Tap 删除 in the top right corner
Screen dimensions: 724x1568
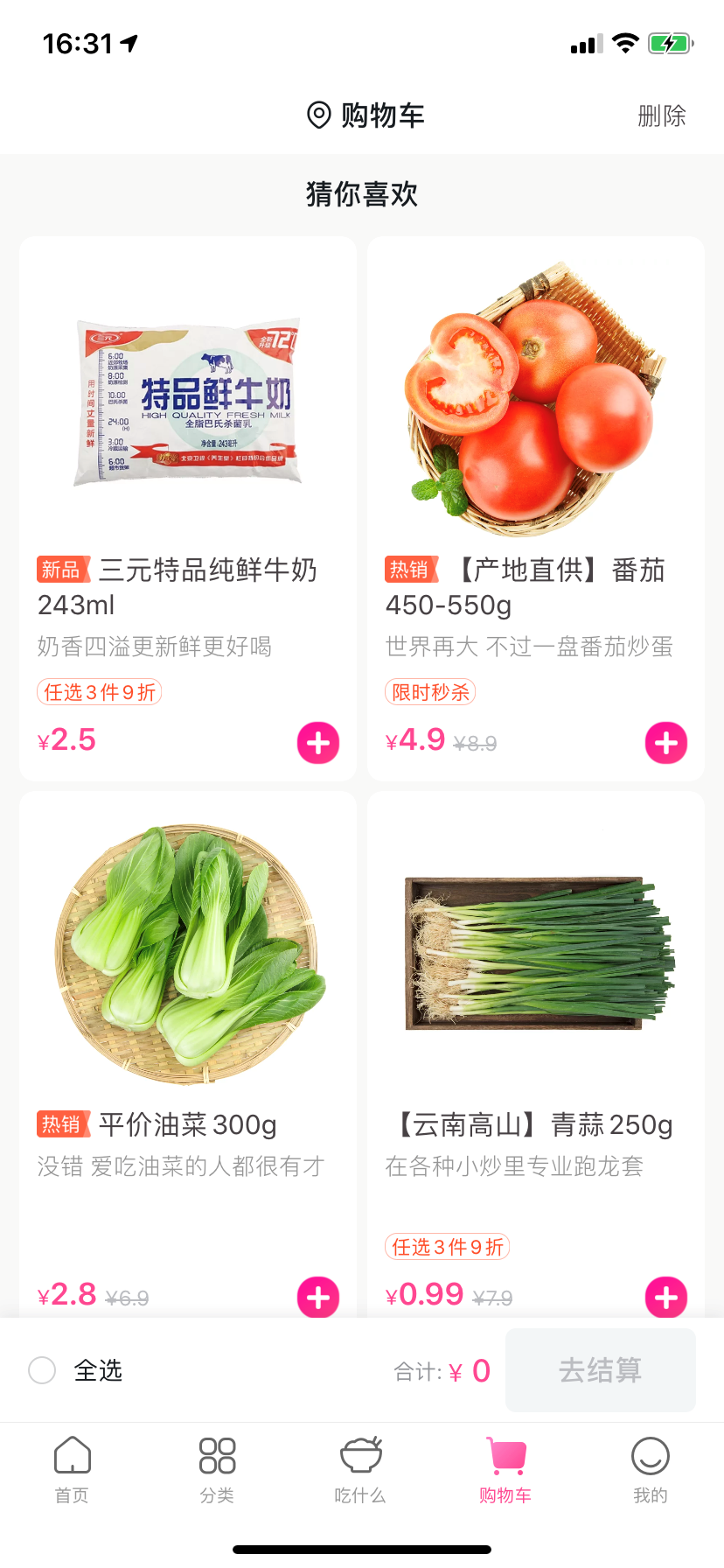662,115
